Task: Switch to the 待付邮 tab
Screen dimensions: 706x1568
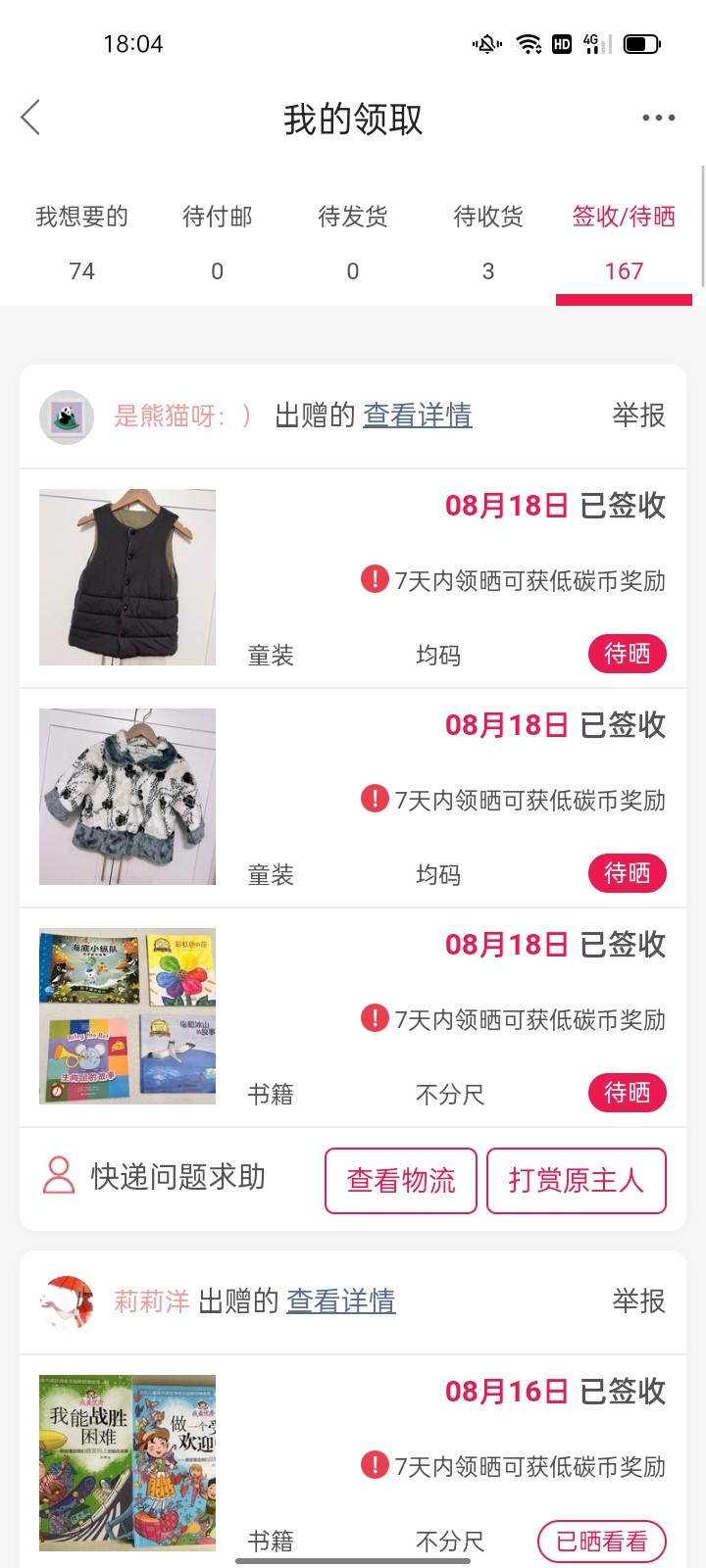Action: pos(217,241)
